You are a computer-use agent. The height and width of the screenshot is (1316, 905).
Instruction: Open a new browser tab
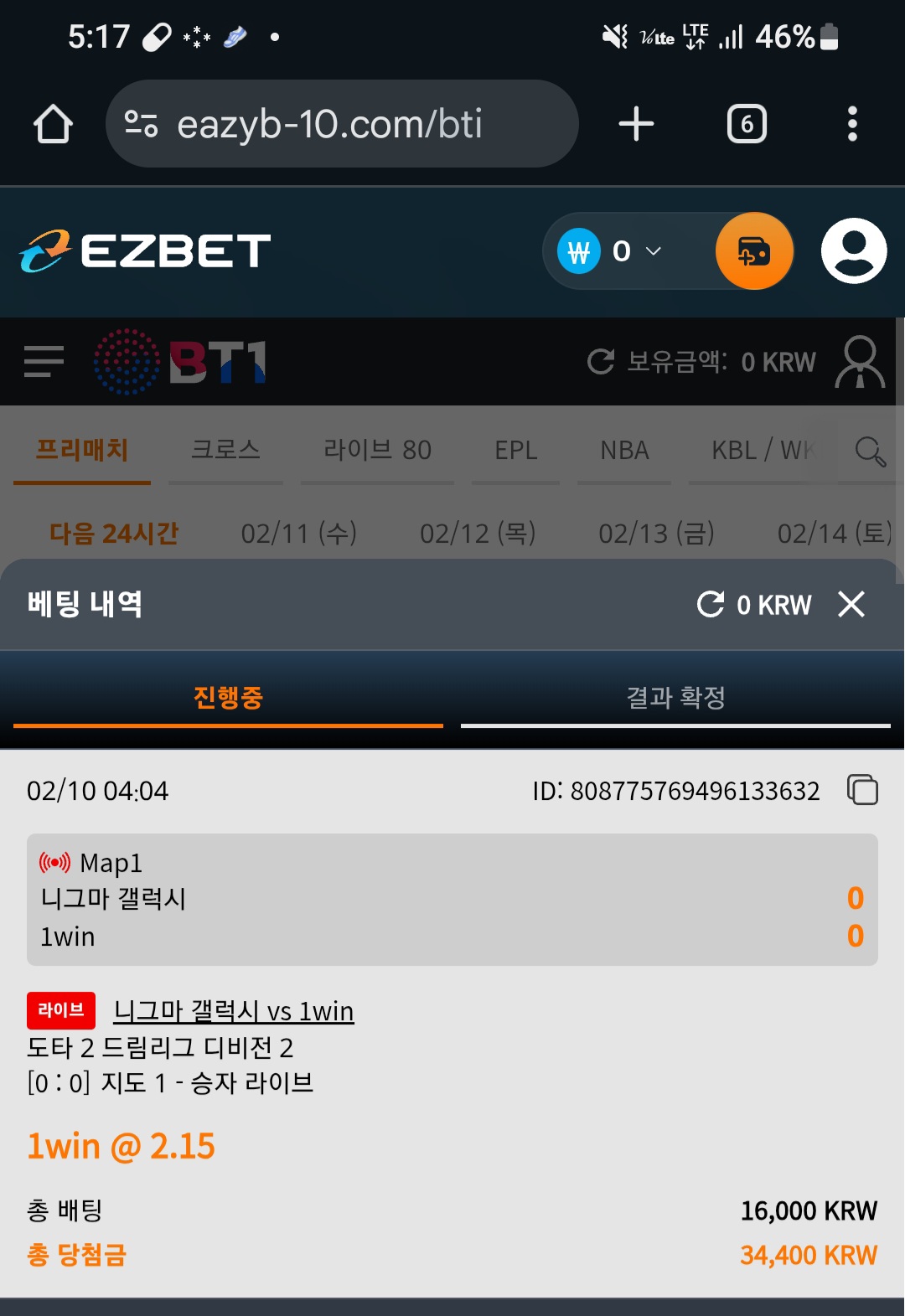click(636, 124)
